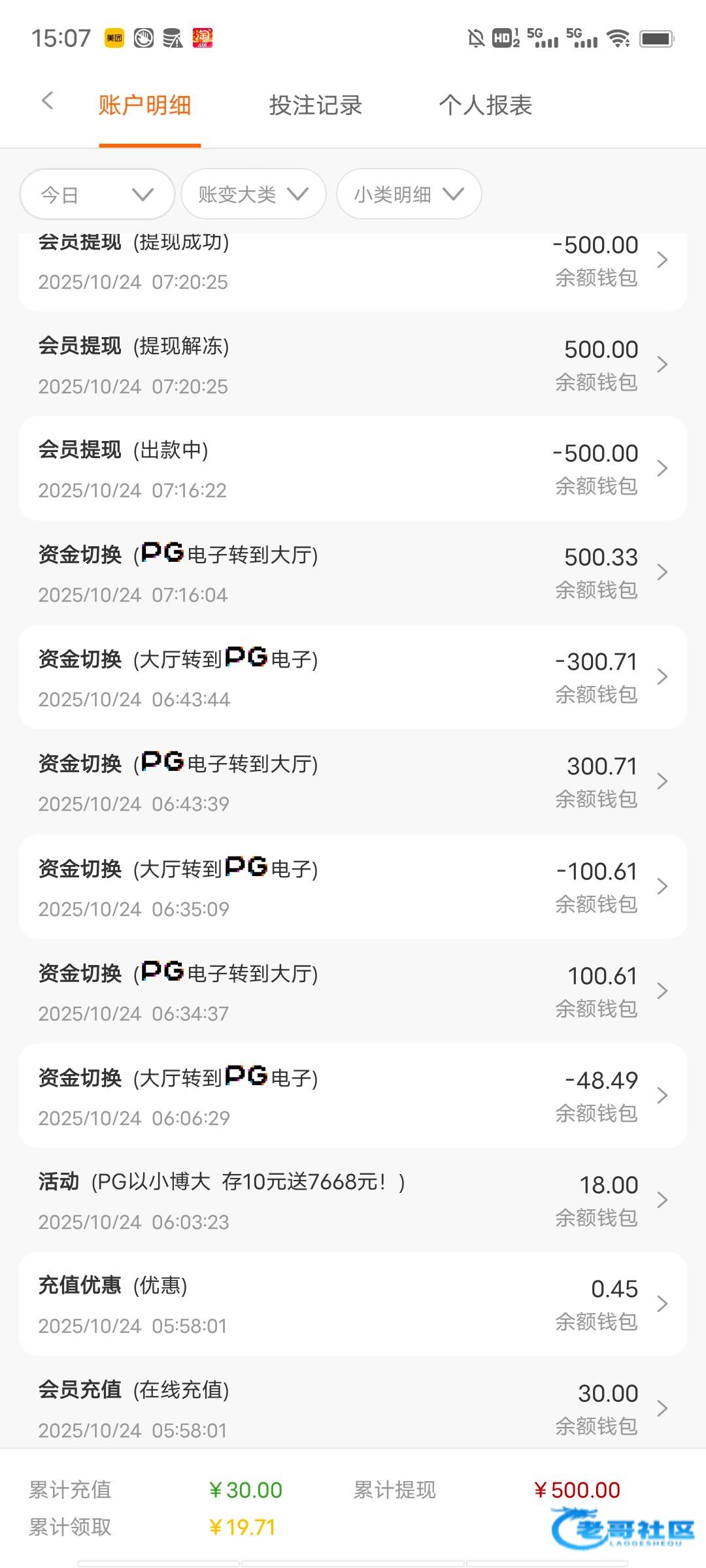706x1568 pixels.
Task: View the 500.33 PG电子转到大厅 transfer
Action: tap(353, 573)
